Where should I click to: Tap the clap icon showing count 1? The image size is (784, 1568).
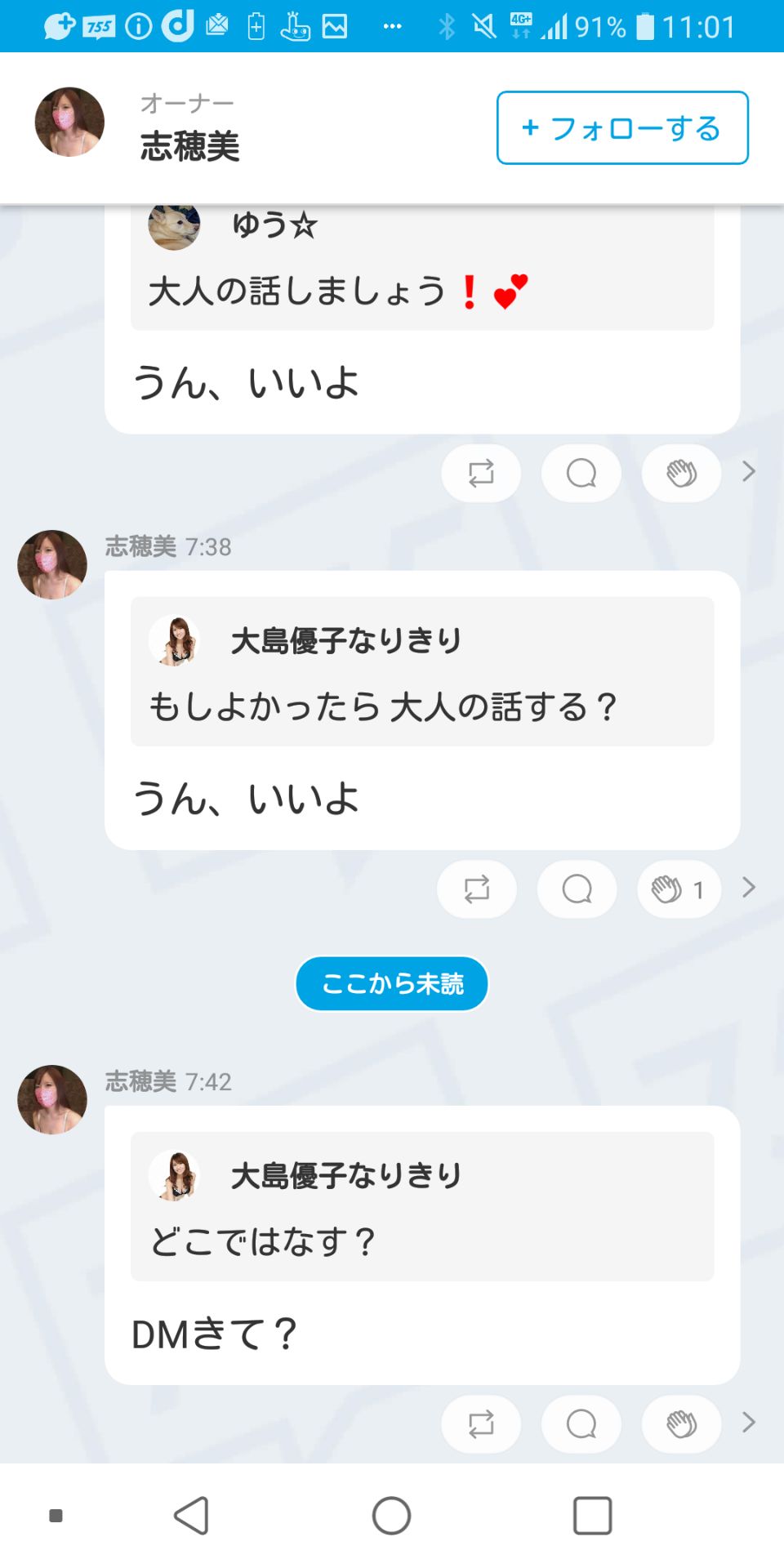pyautogui.click(x=679, y=889)
